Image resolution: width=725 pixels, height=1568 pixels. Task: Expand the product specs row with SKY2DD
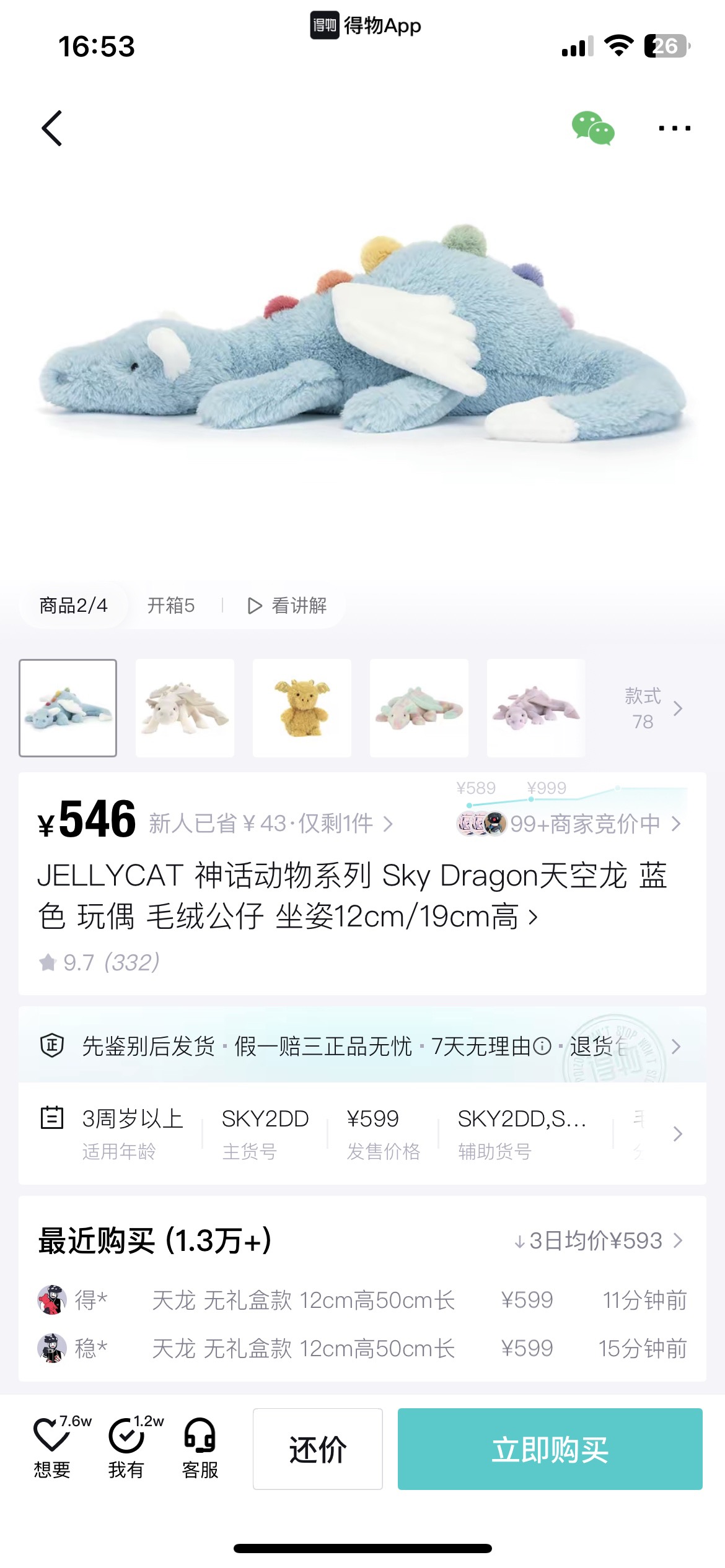pos(677,1134)
